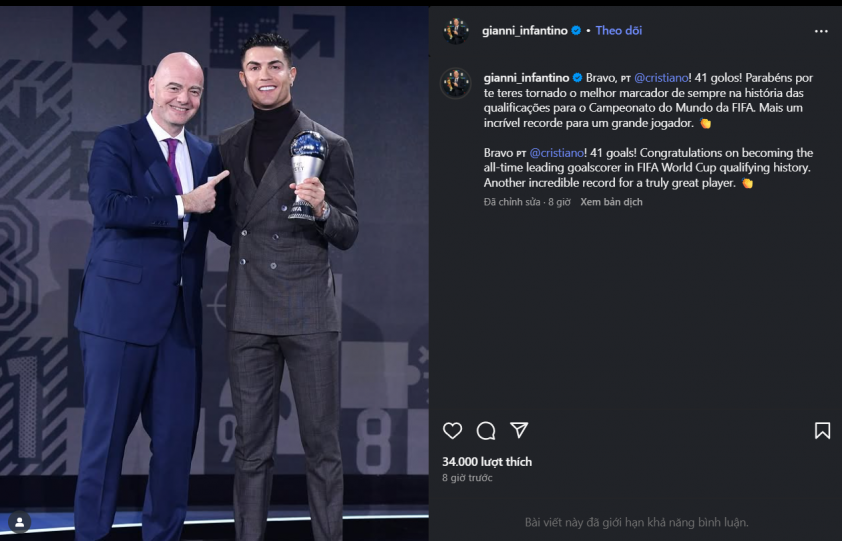Save the post with the bookmark icon
The width and height of the screenshot is (842, 541).
point(822,430)
